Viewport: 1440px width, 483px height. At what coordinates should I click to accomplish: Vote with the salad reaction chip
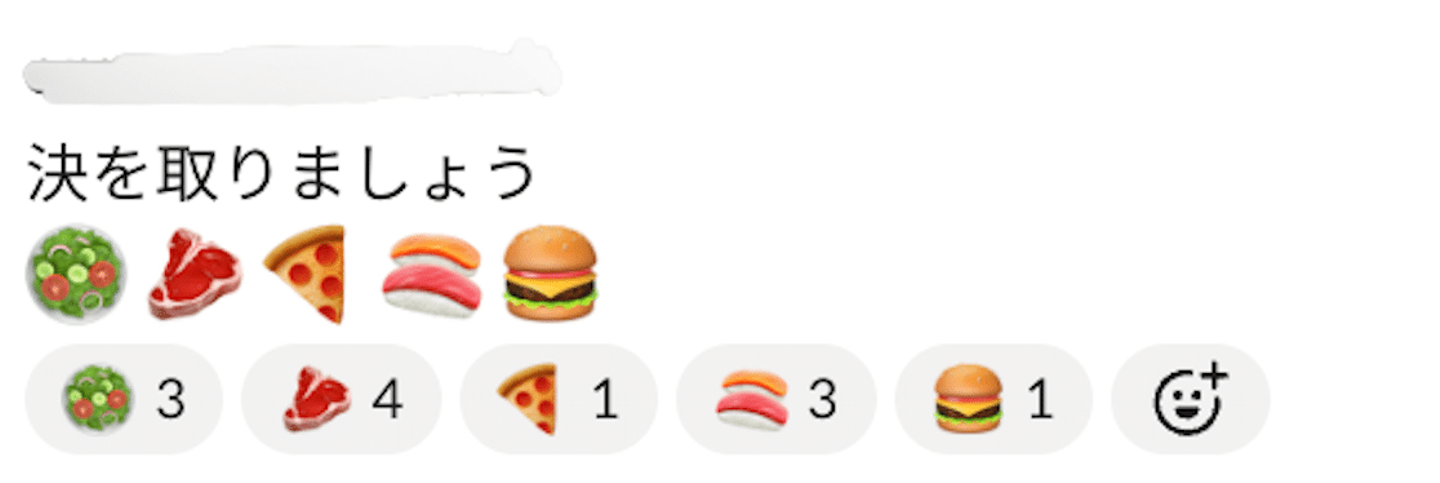124,399
